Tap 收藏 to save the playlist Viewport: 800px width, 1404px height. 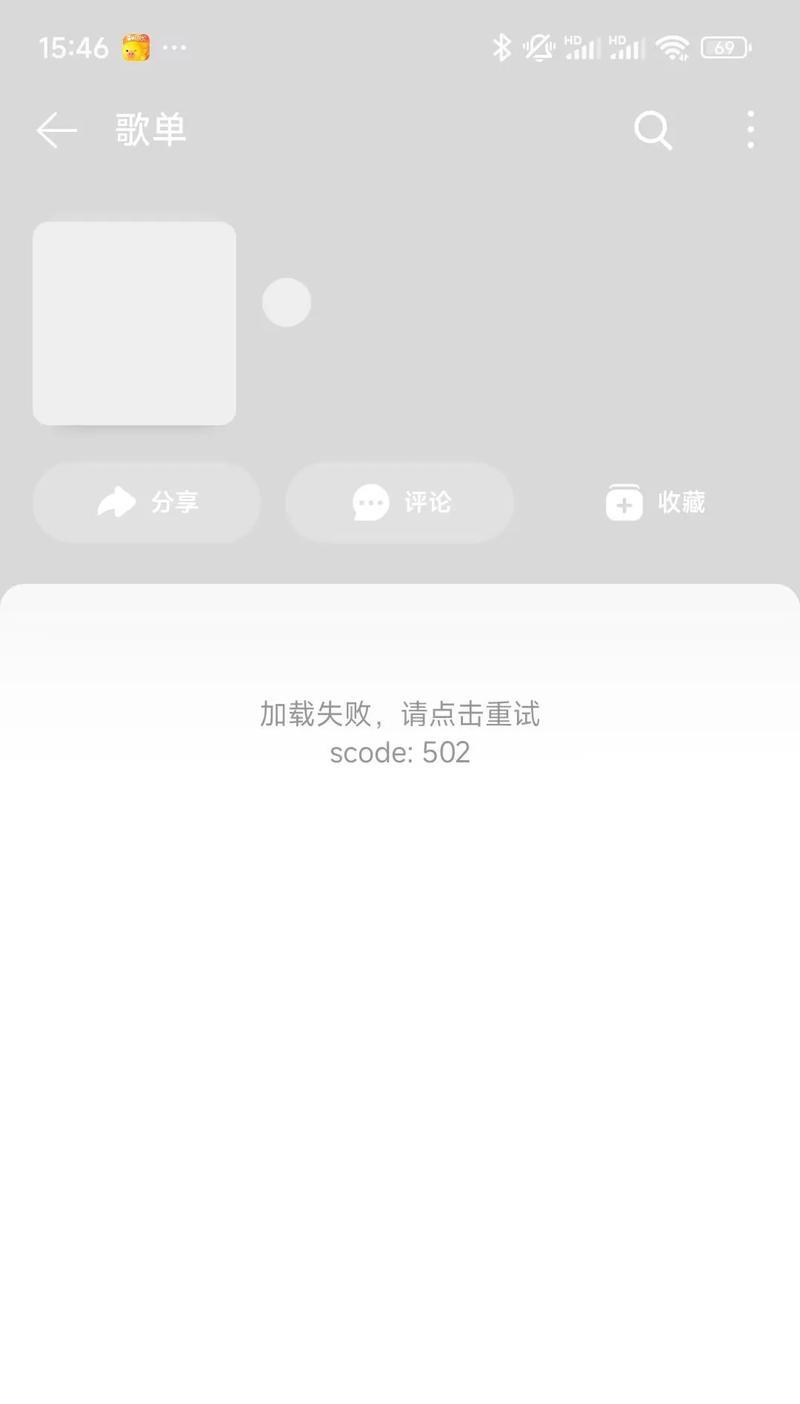pos(655,502)
